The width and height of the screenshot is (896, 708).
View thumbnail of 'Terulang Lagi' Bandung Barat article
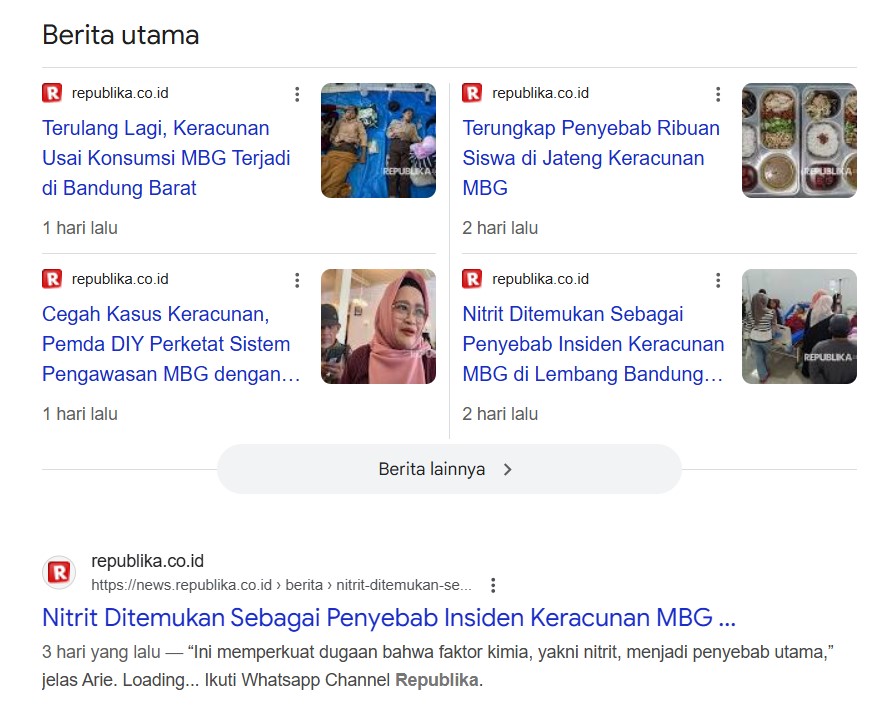(378, 140)
